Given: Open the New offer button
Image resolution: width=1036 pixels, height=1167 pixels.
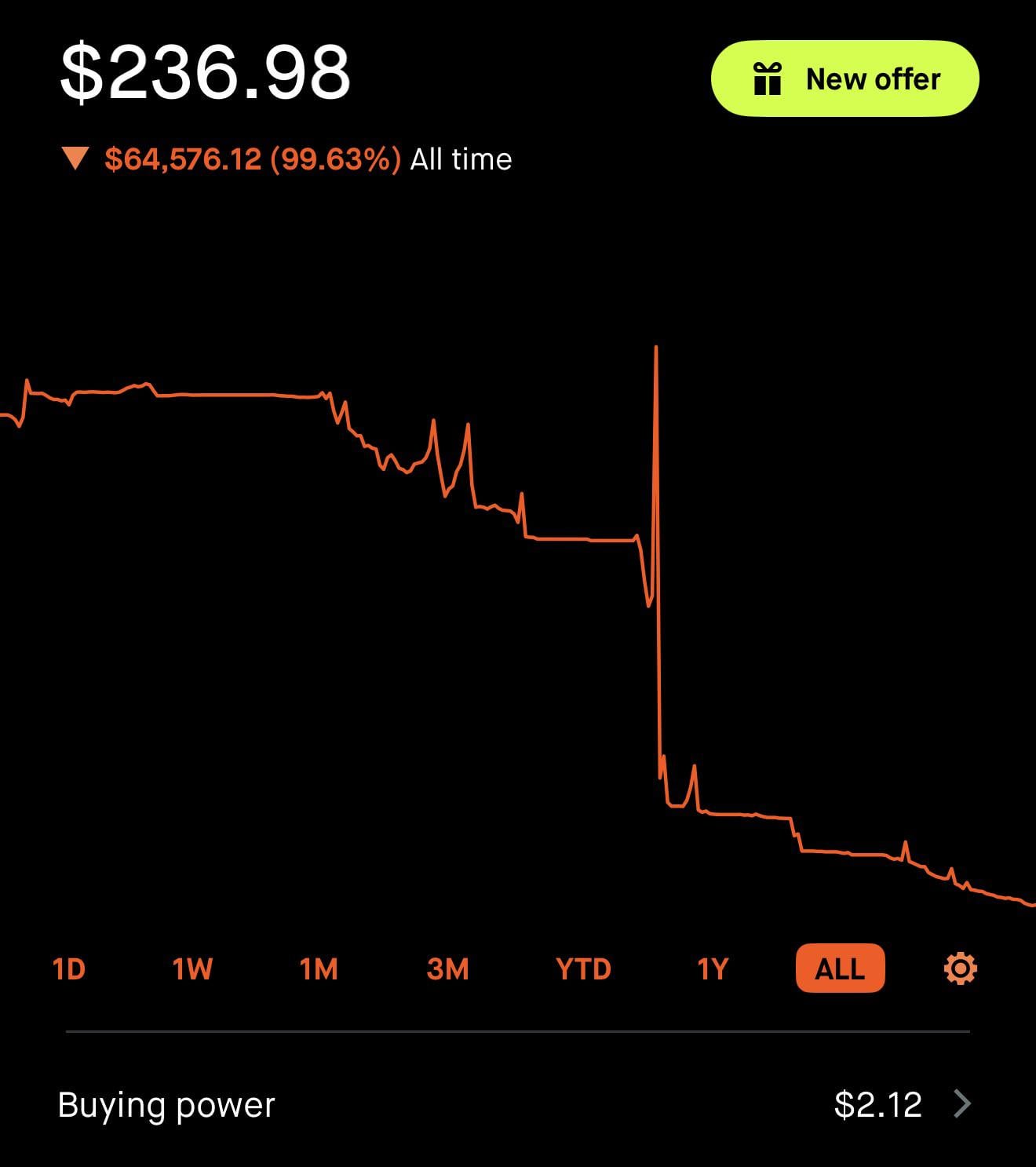Looking at the screenshot, I should [844, 79].
